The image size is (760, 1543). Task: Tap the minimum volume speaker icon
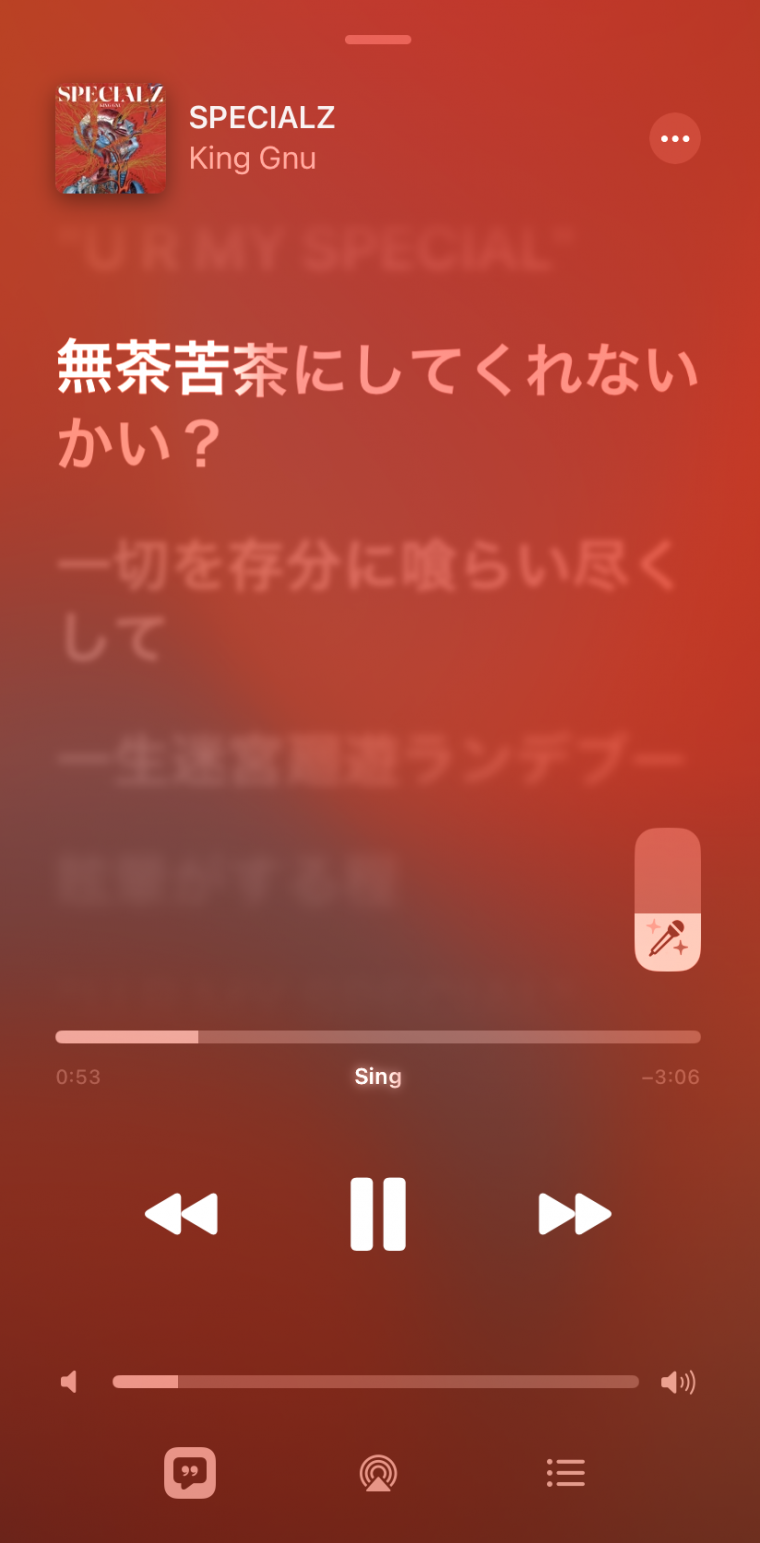[69, 1381]
